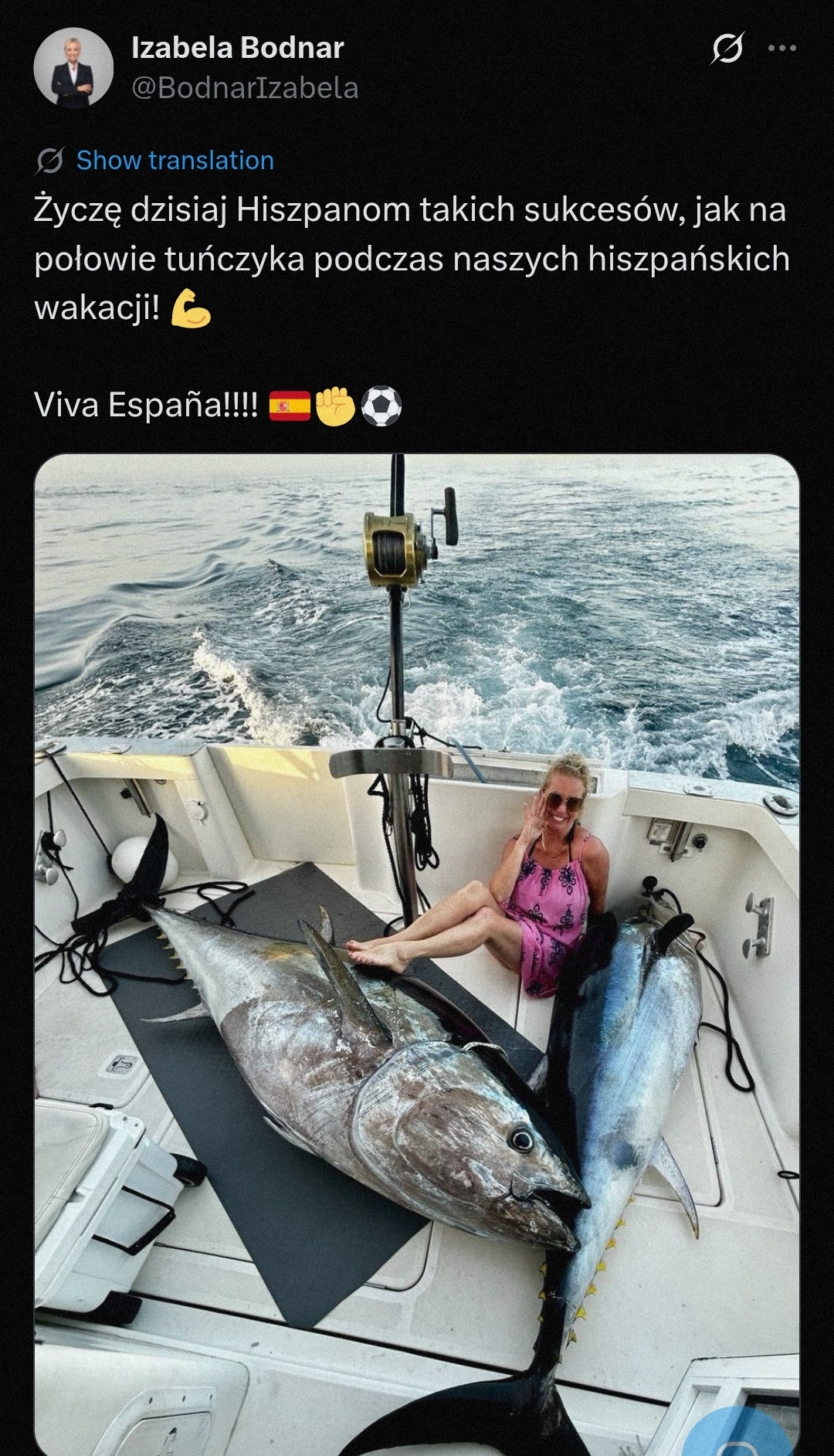Tap Show translation link

click(175, 160)
